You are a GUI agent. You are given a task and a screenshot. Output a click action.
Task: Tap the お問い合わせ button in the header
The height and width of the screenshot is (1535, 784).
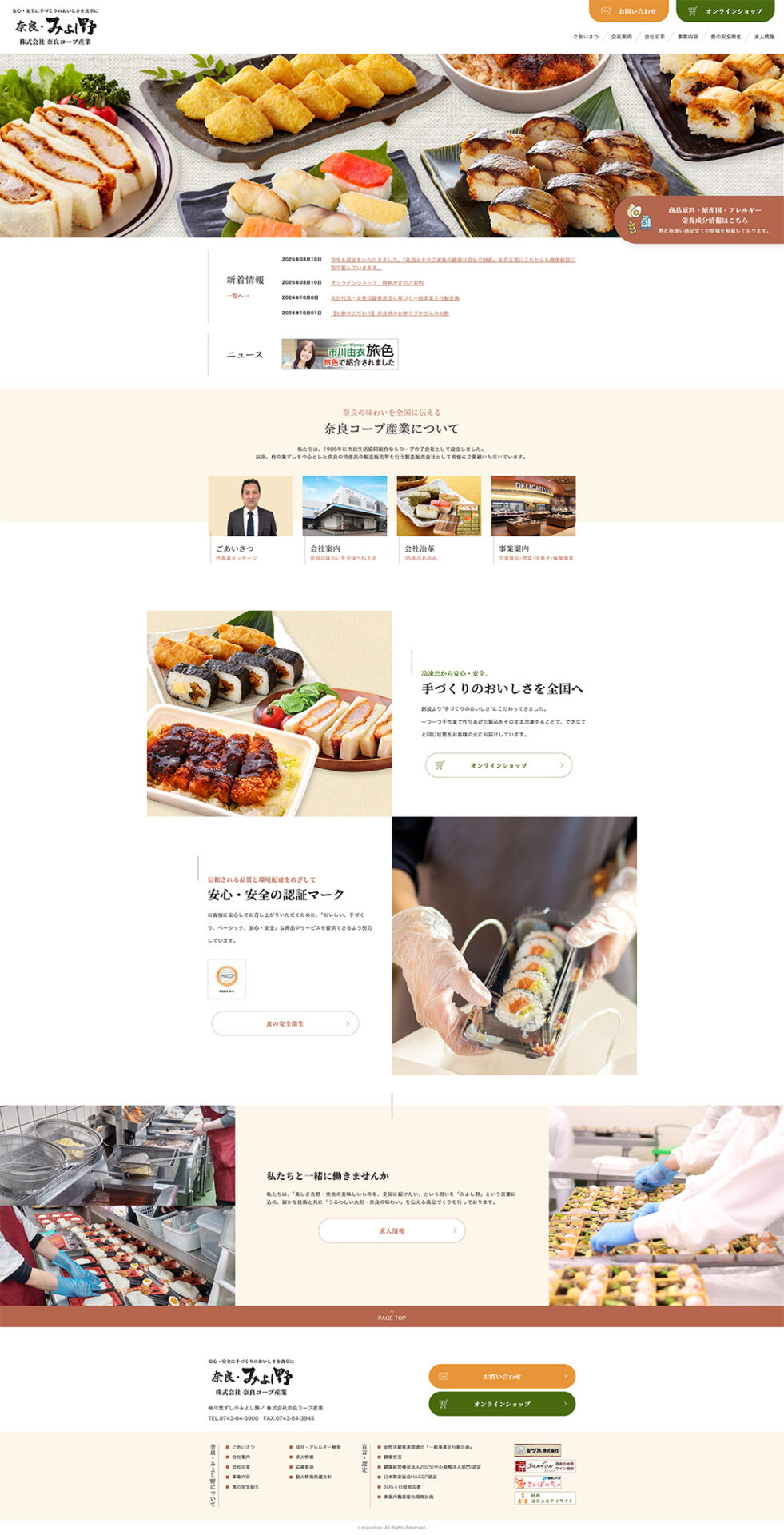point(629,11)
